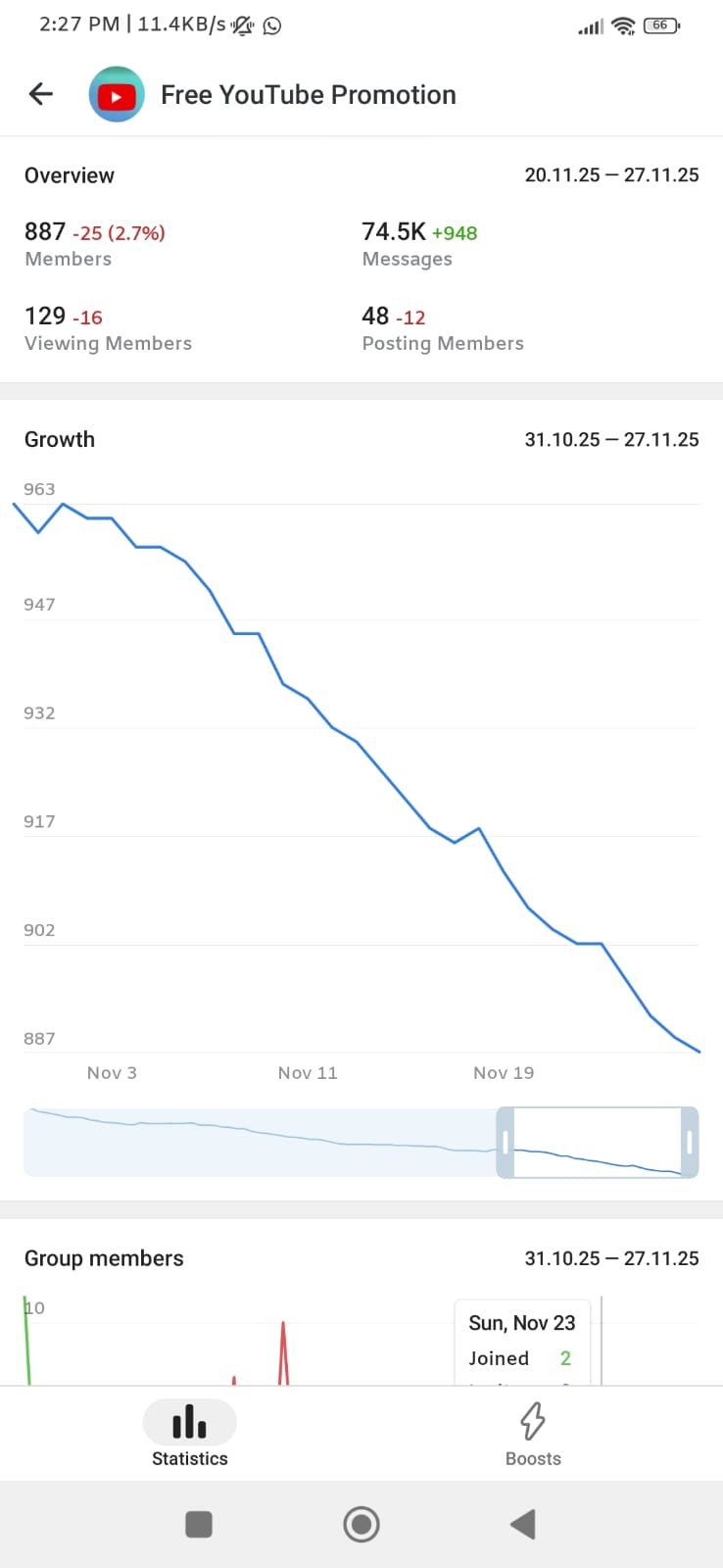The width and height of the screenshot is (723, 1568).
Task: Open the Free YouTube Promotion group avatar
Action: point(117,94)
